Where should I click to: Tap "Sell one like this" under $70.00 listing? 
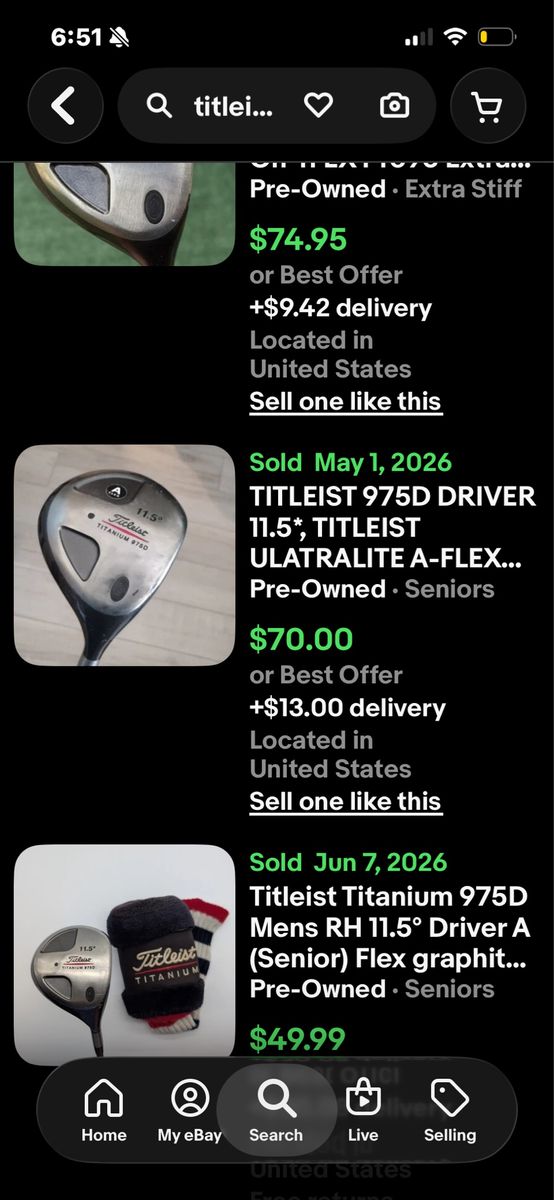coord(345,801)
